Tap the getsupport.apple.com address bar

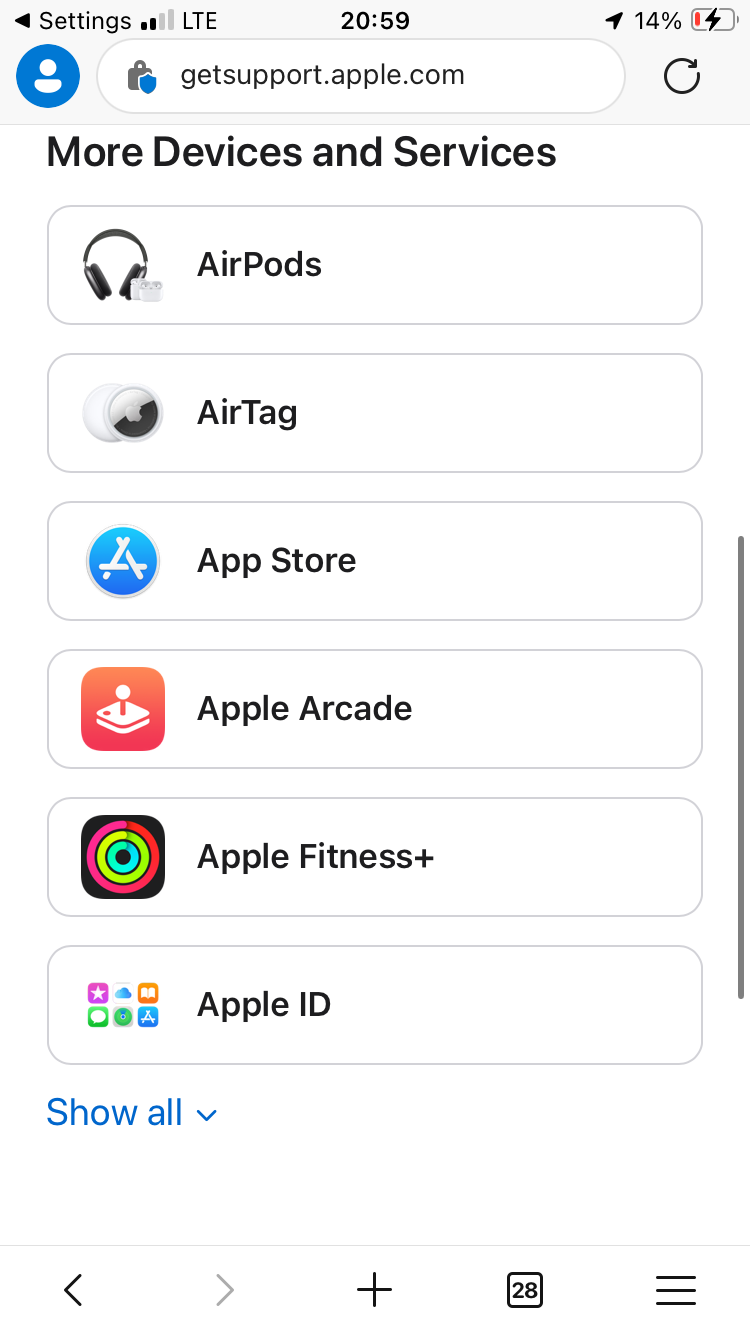pos(360,76)
